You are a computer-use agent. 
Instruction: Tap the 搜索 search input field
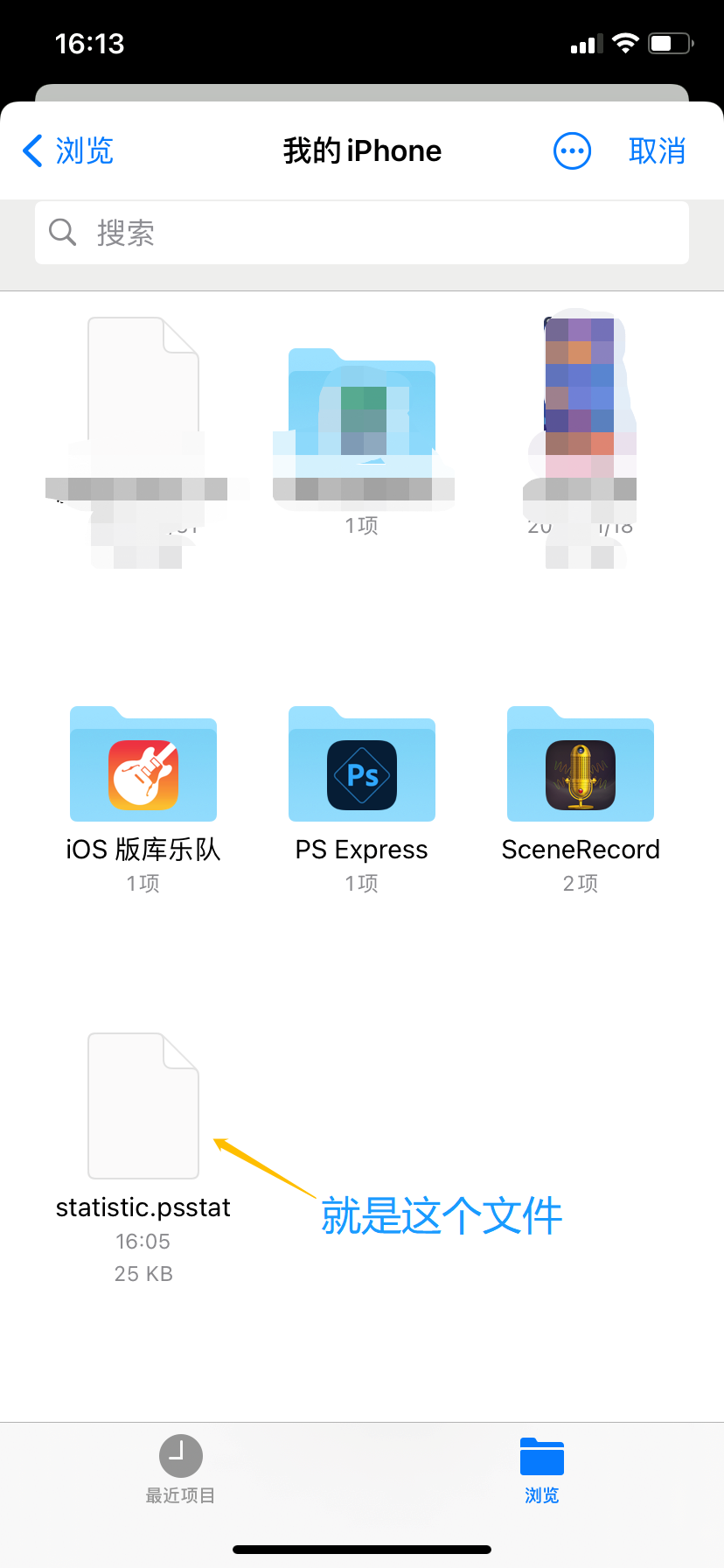pos(362,232)
